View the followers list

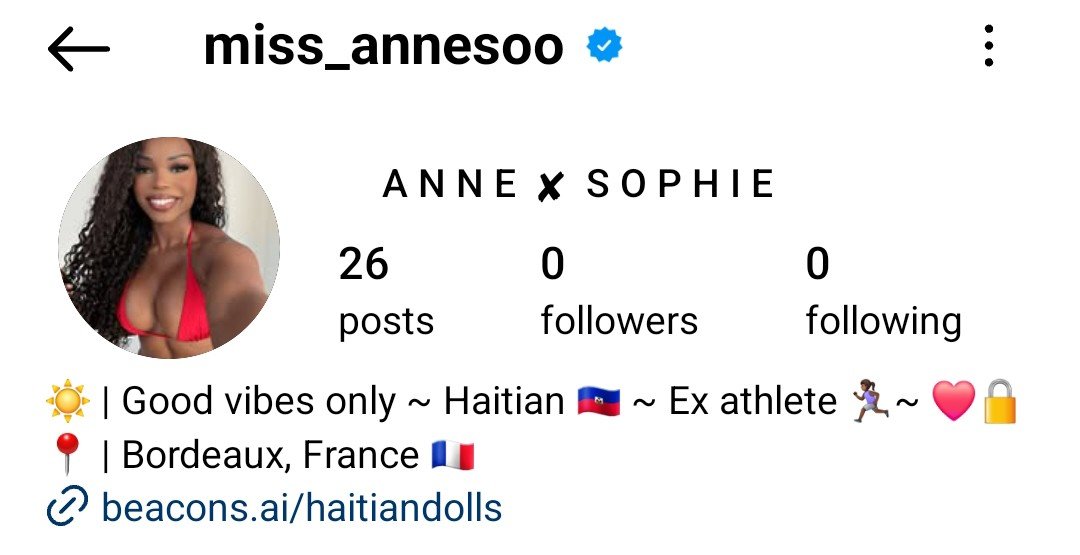click(x=618, y=293)
